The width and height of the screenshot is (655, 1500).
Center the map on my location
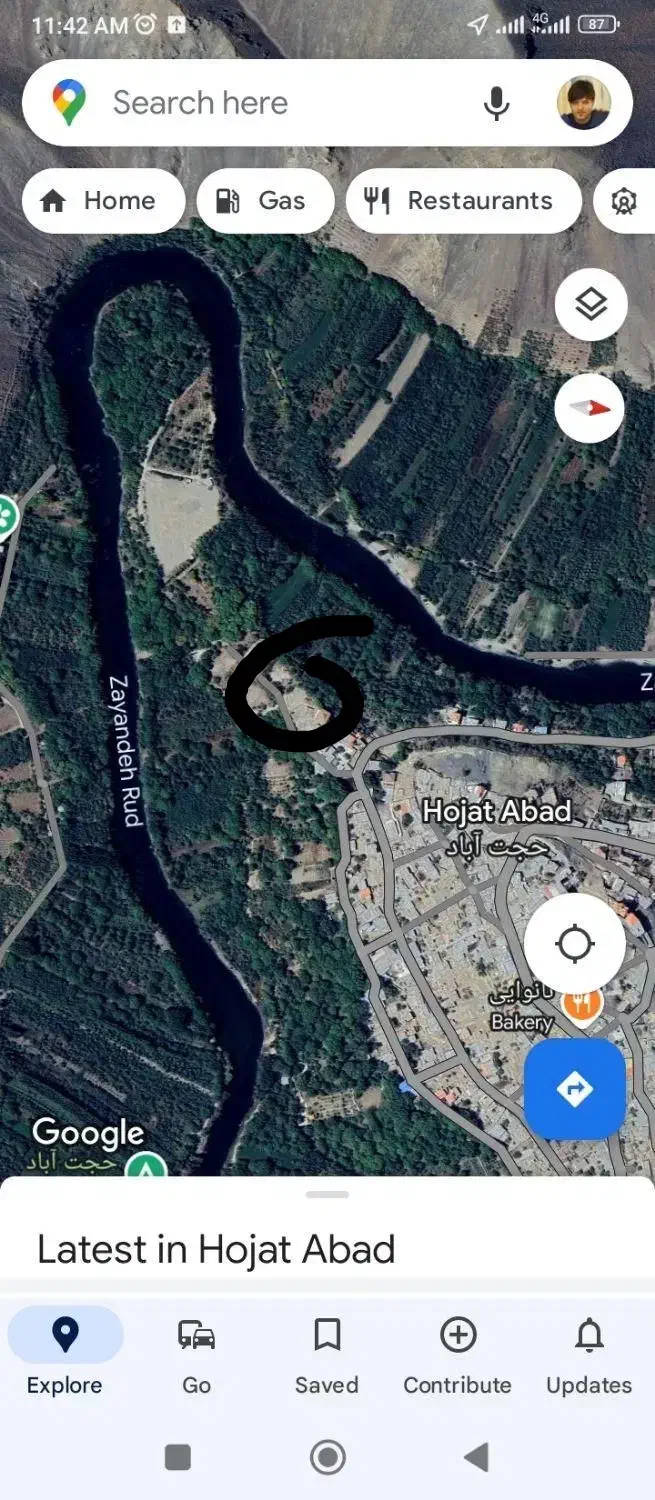(575, 944)
